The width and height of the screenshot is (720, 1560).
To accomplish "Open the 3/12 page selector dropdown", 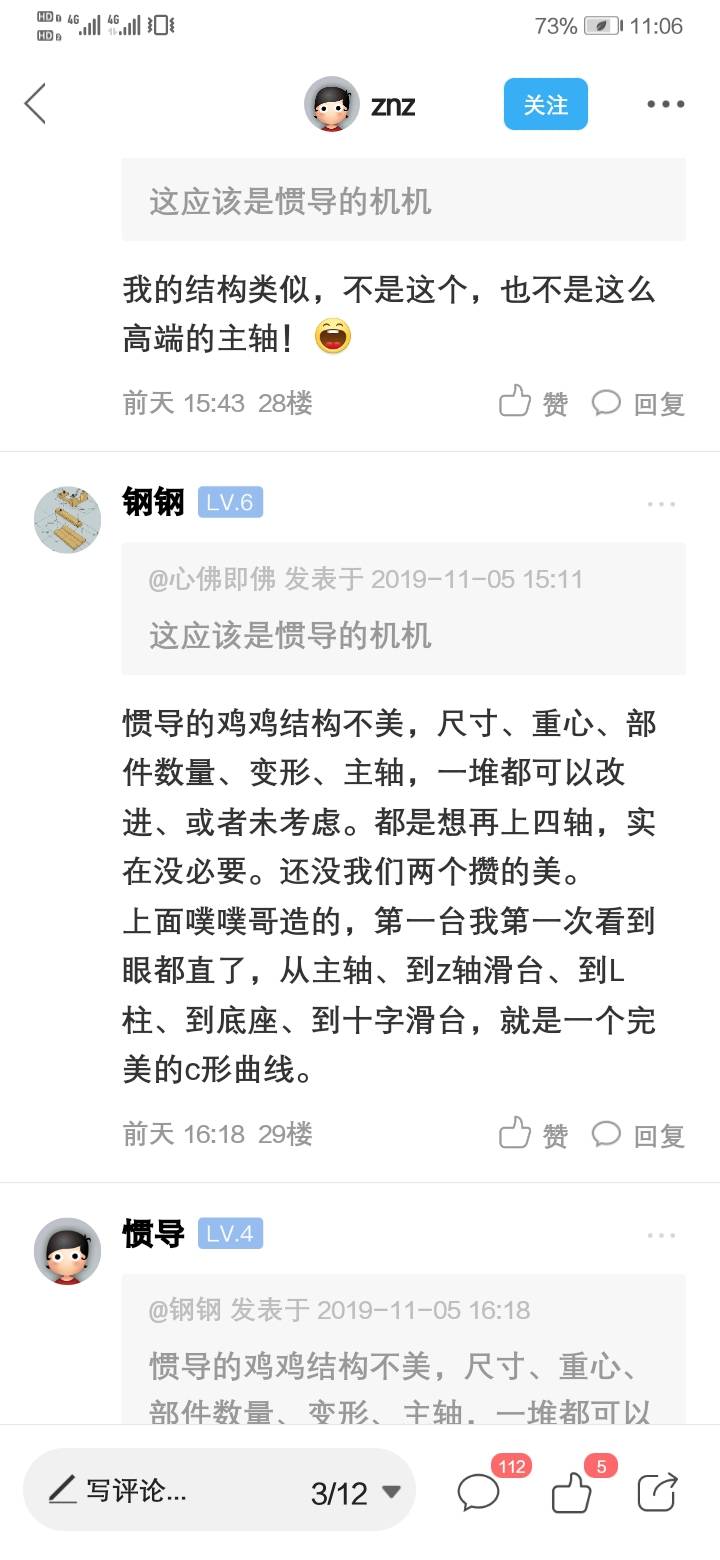I will (x=355, y=1493).
